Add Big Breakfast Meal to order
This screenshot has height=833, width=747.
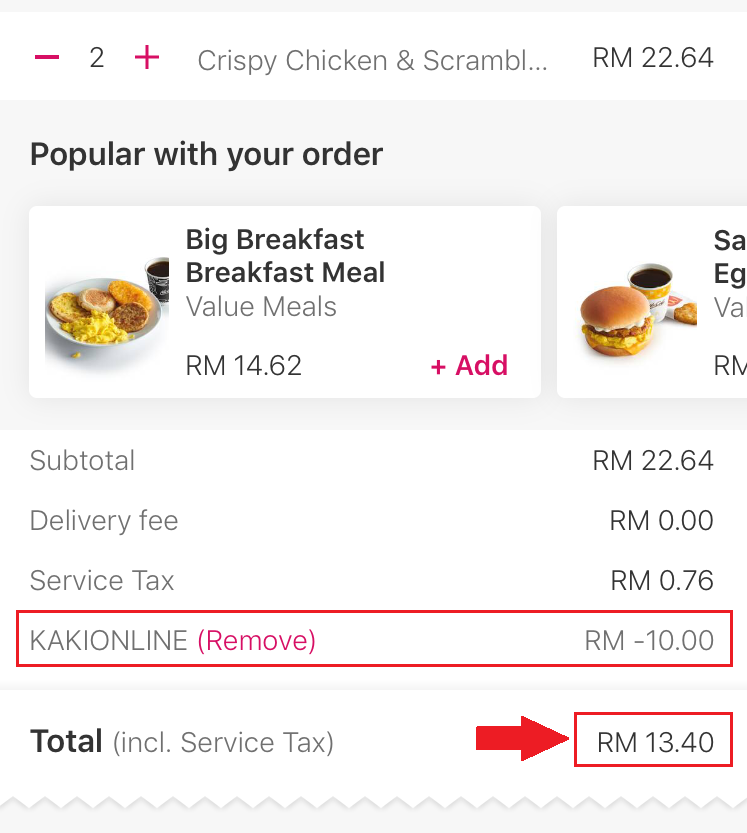[469, 366]
